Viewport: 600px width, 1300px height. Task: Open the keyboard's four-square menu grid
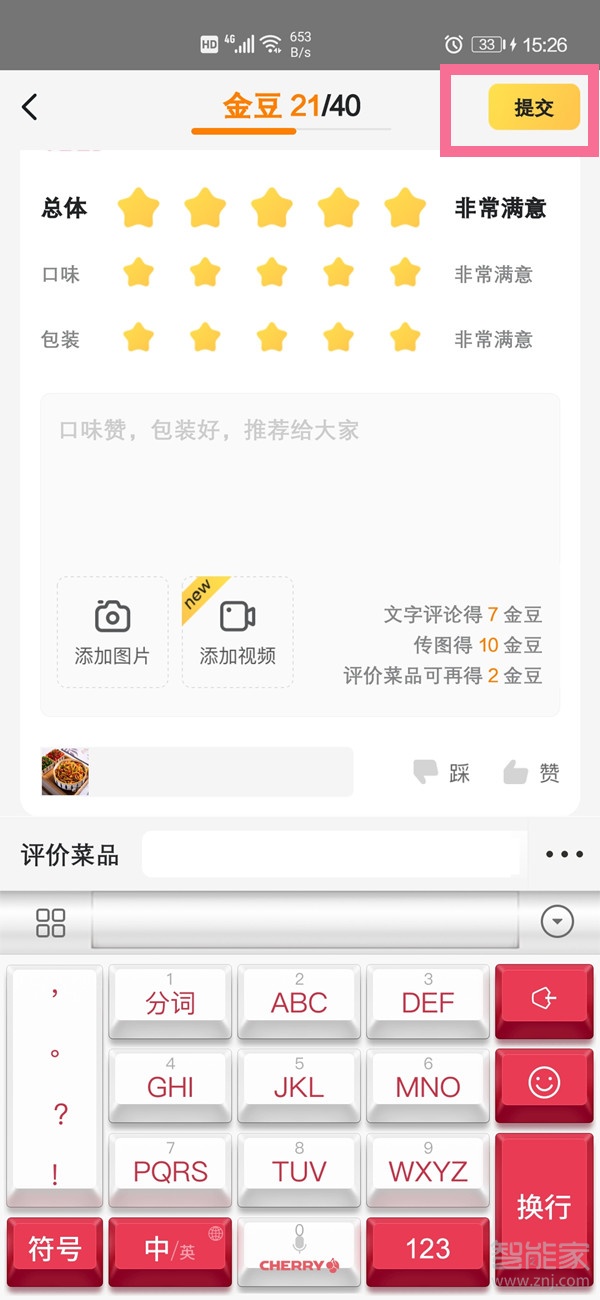50,922
